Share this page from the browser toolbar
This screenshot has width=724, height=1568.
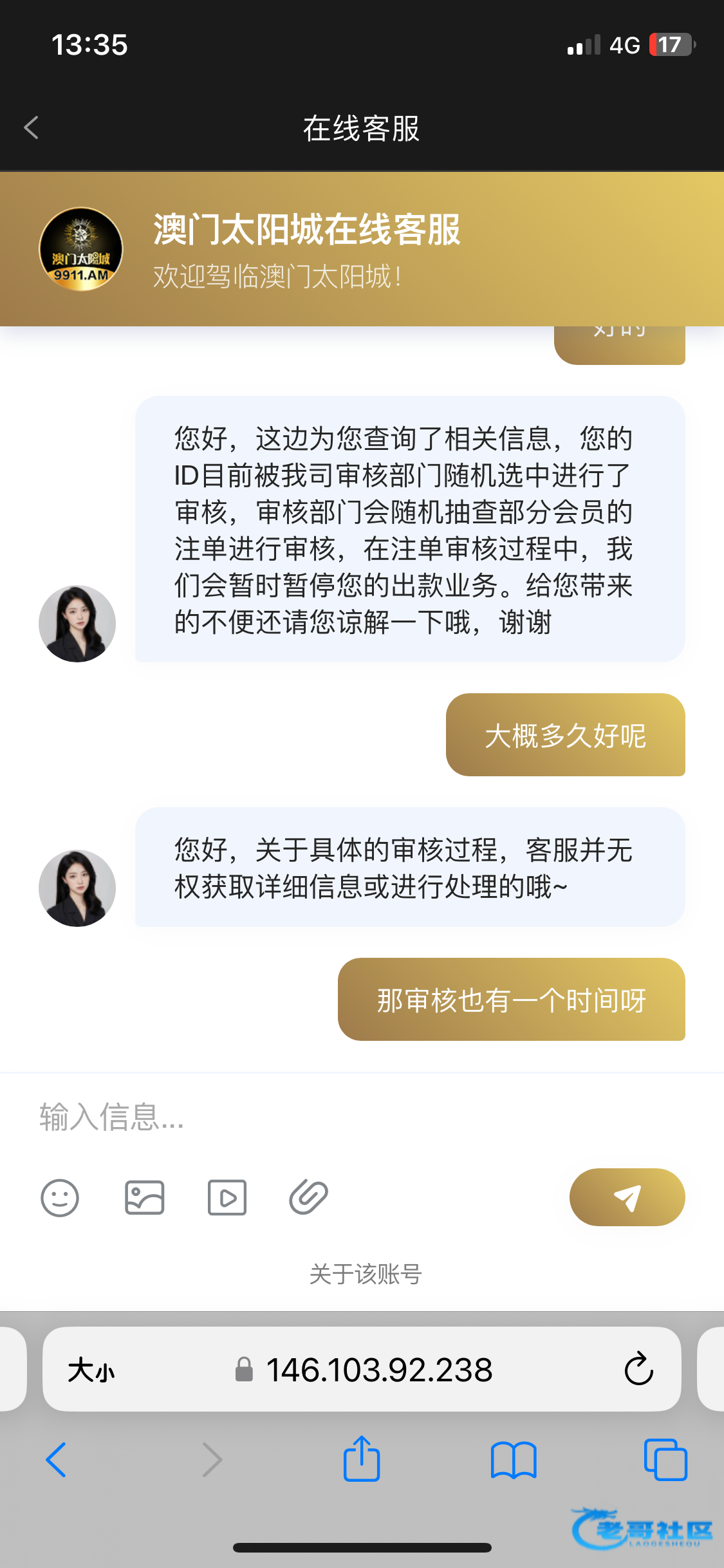pos(362,1460)
